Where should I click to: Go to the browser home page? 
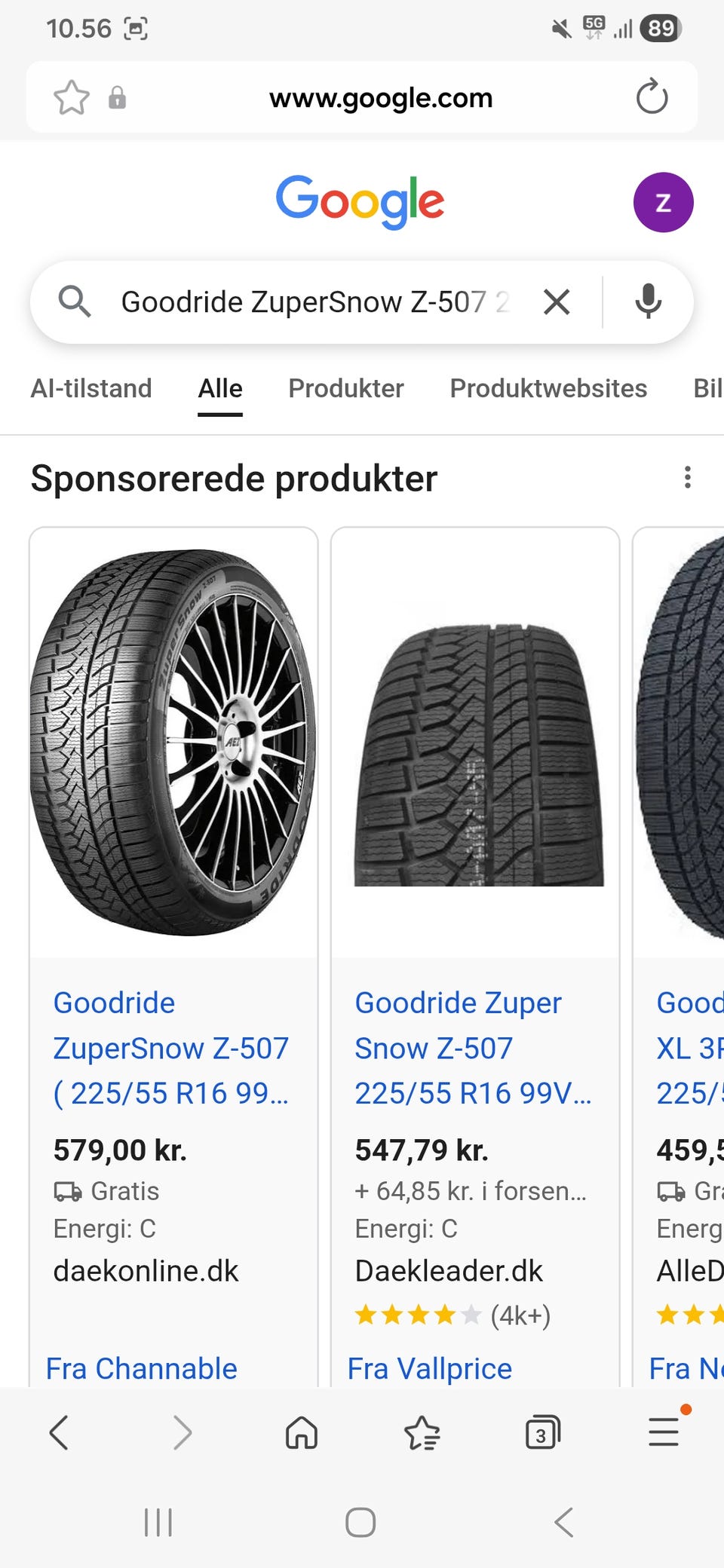(301, 1432)
